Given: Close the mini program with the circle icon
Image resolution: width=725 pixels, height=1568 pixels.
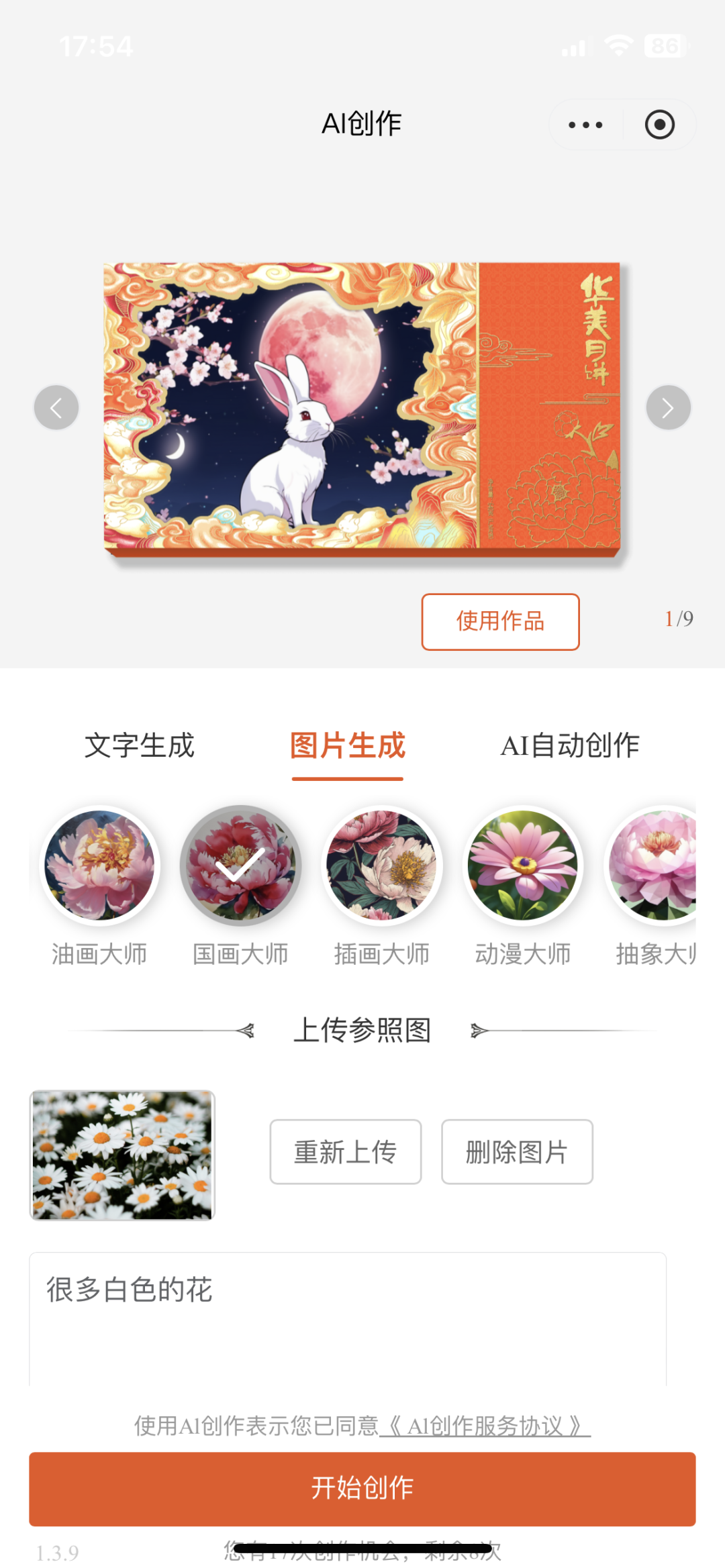Looking at the screenshot, I should click(x=659, y=125).
